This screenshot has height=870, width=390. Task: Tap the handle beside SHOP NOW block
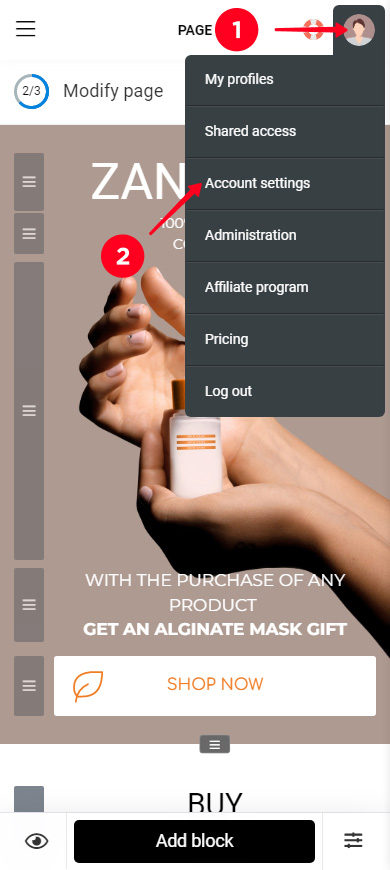(x=29, y=686)
